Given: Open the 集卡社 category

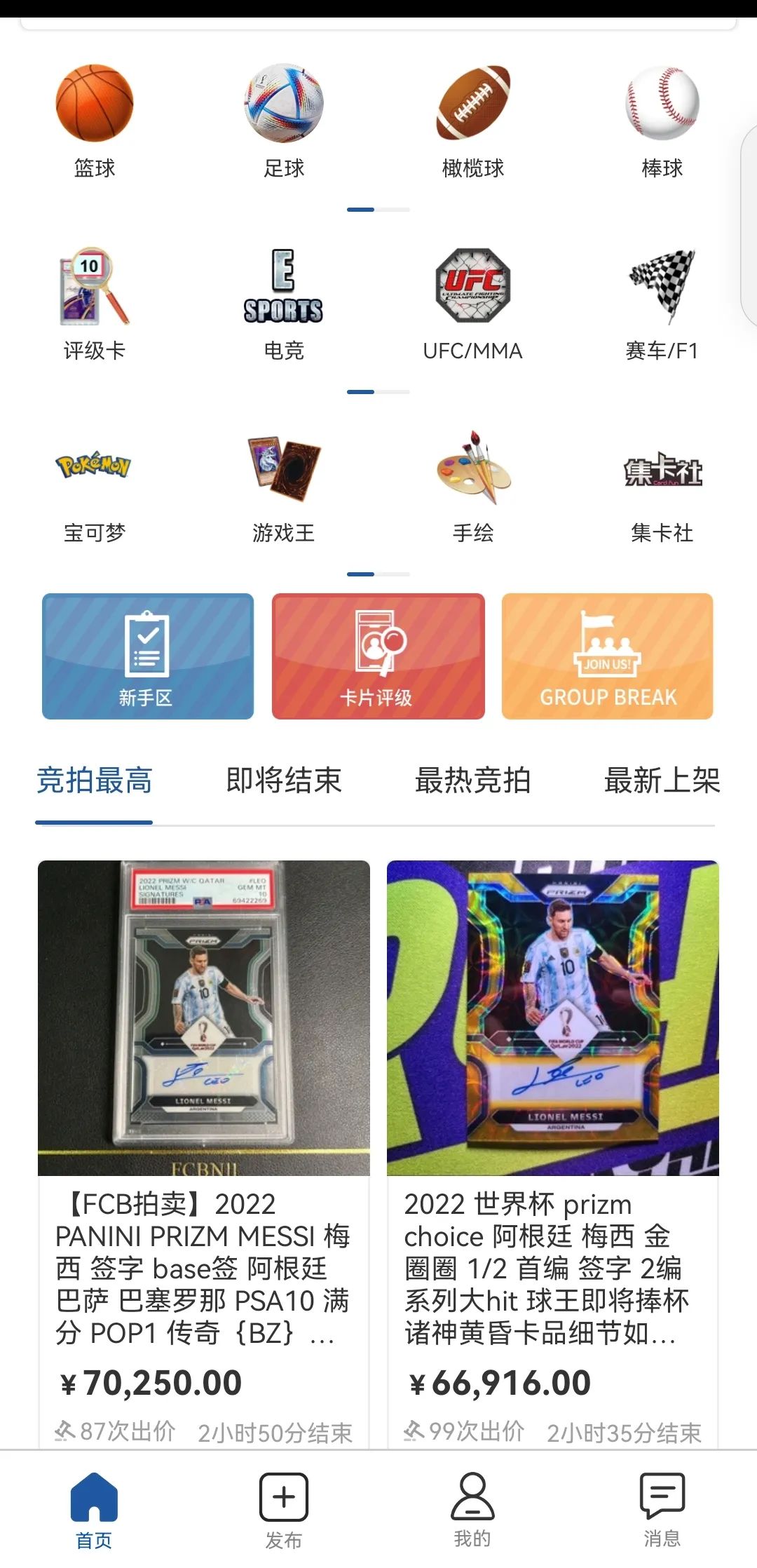Looking at the screenshot, I should point(662,485).
